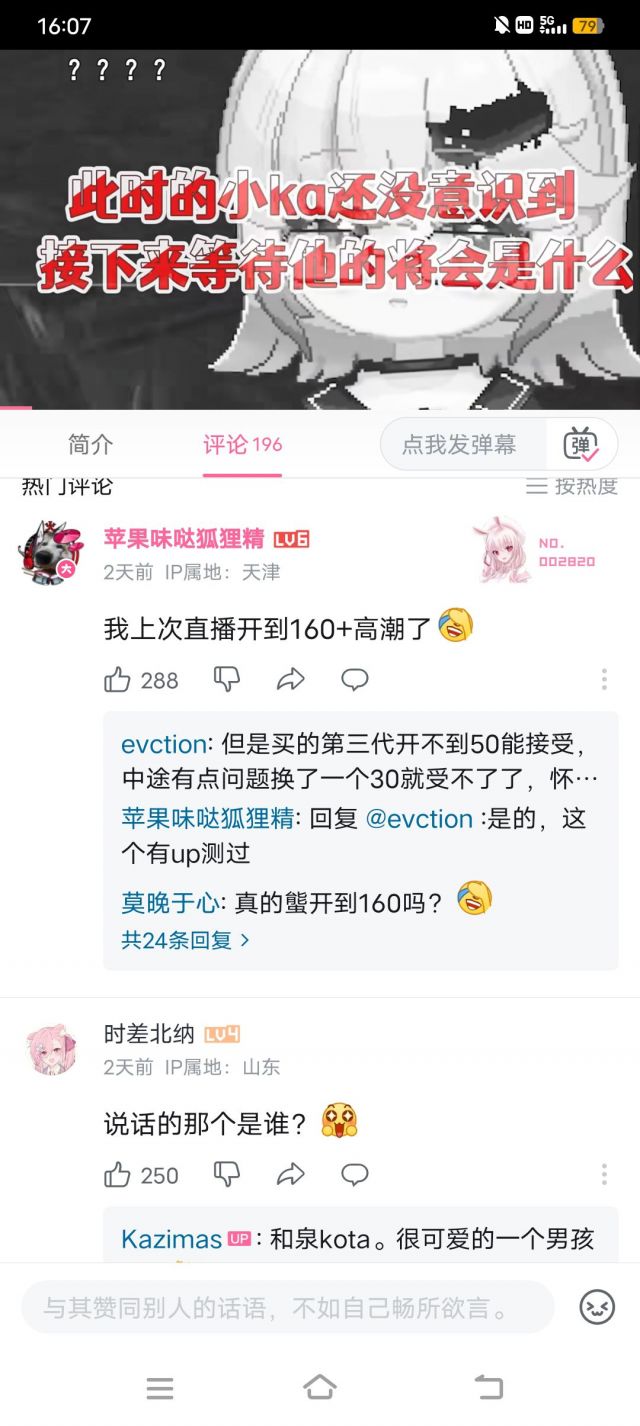Open more options on 苹果味哒狐狸精's comment
This screenshot has height=1426, width=640.
(604, 680)
